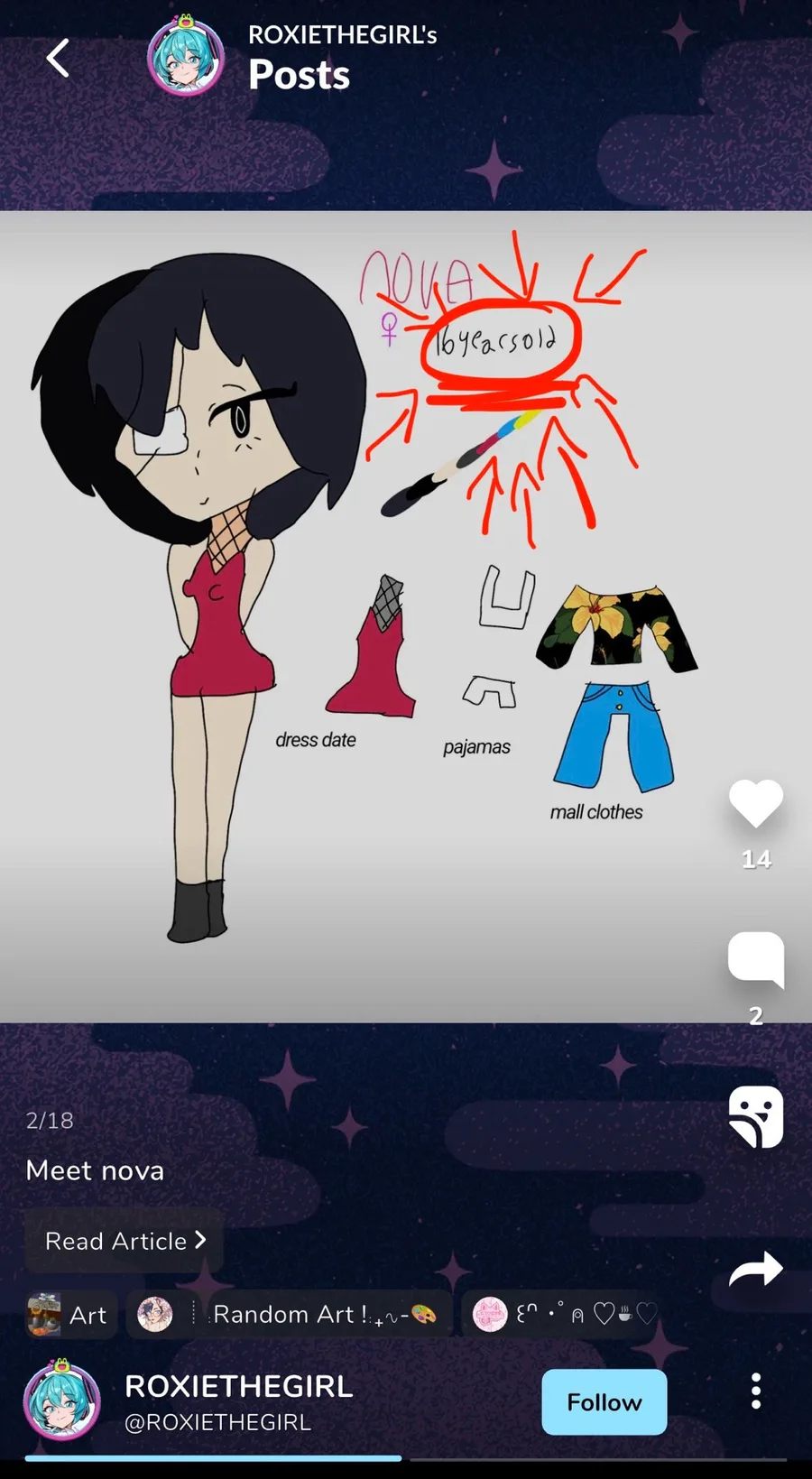Viewport: 812px width, 1479px height.
Task: Go back using the top-left arrow
Action: point(58,59)
